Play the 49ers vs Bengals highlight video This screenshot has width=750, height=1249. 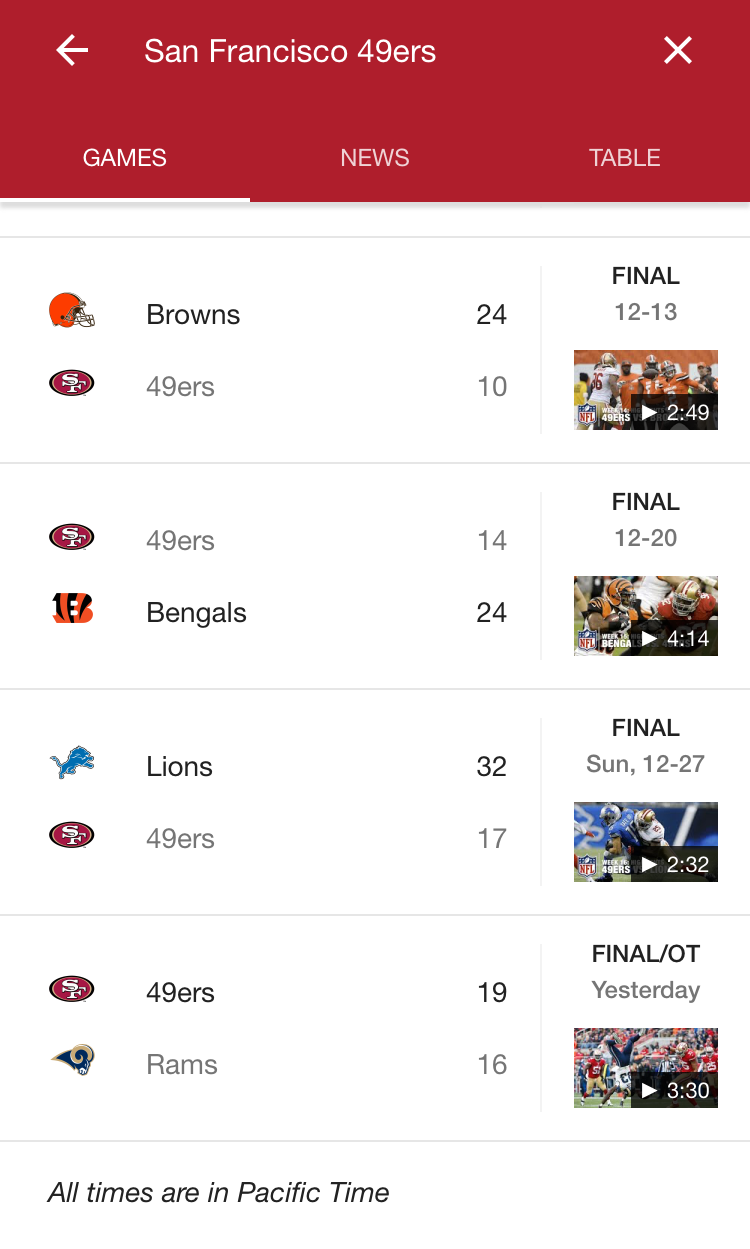tap(645, 616)
